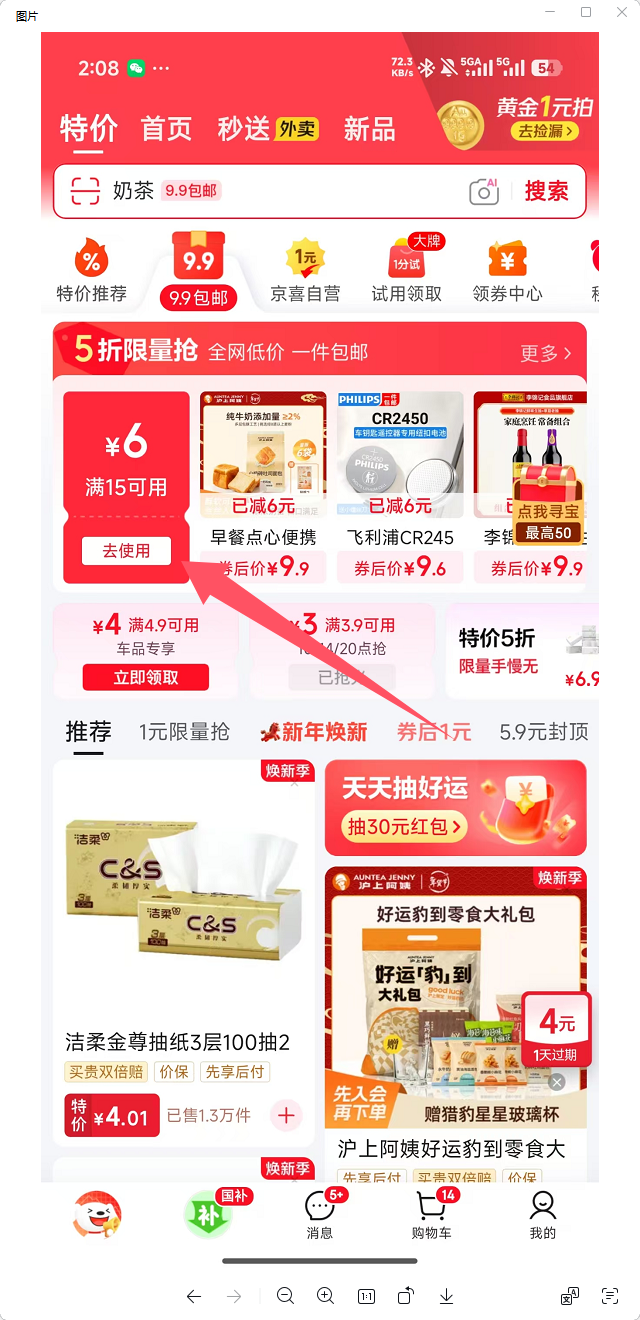
Task: Zoom out of the image
Action: point(285,1296)
